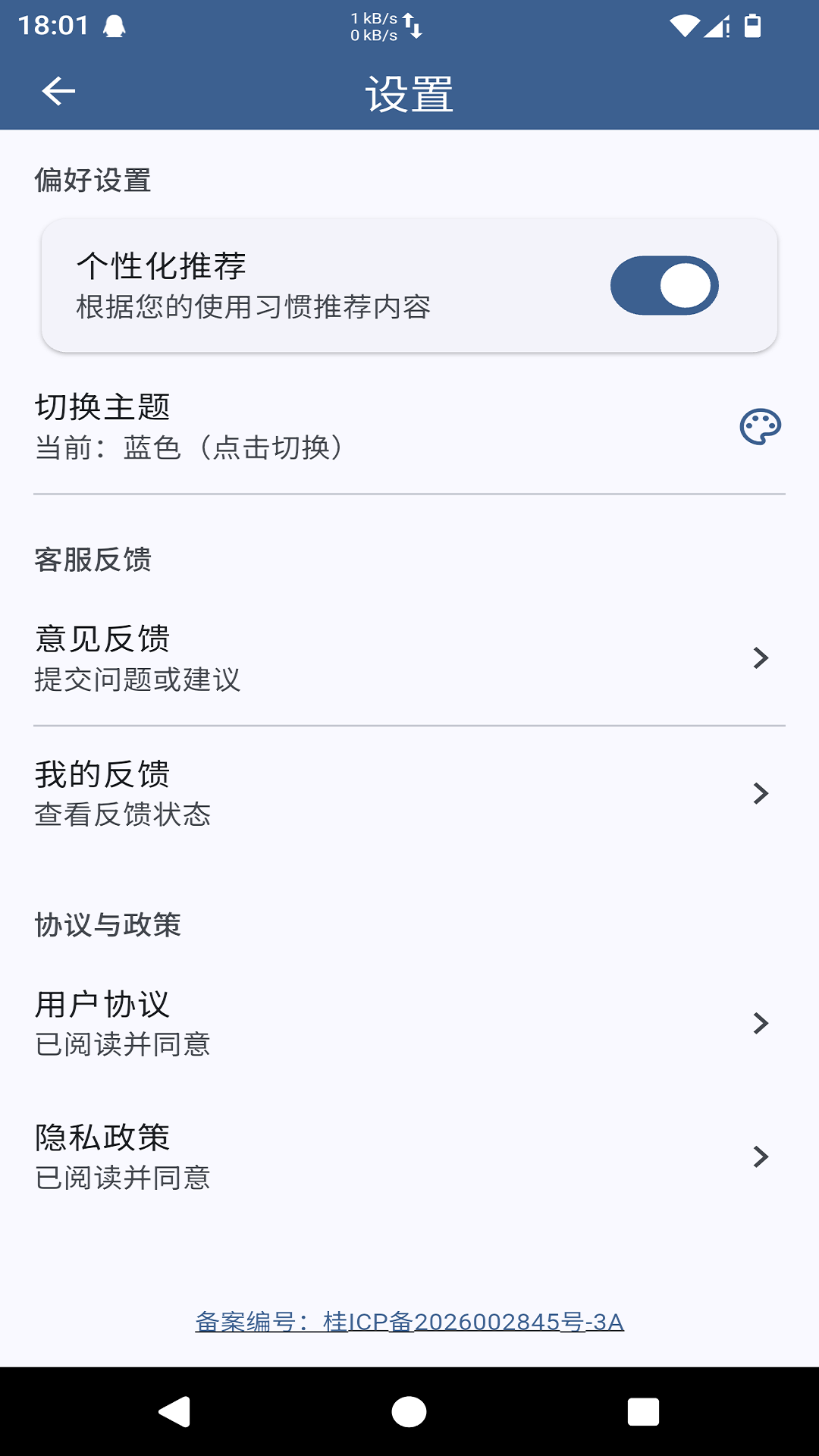This screenshot has width=819, height=1456.
Task: Navigate back using the arrow icon
Action: (57, 91)
